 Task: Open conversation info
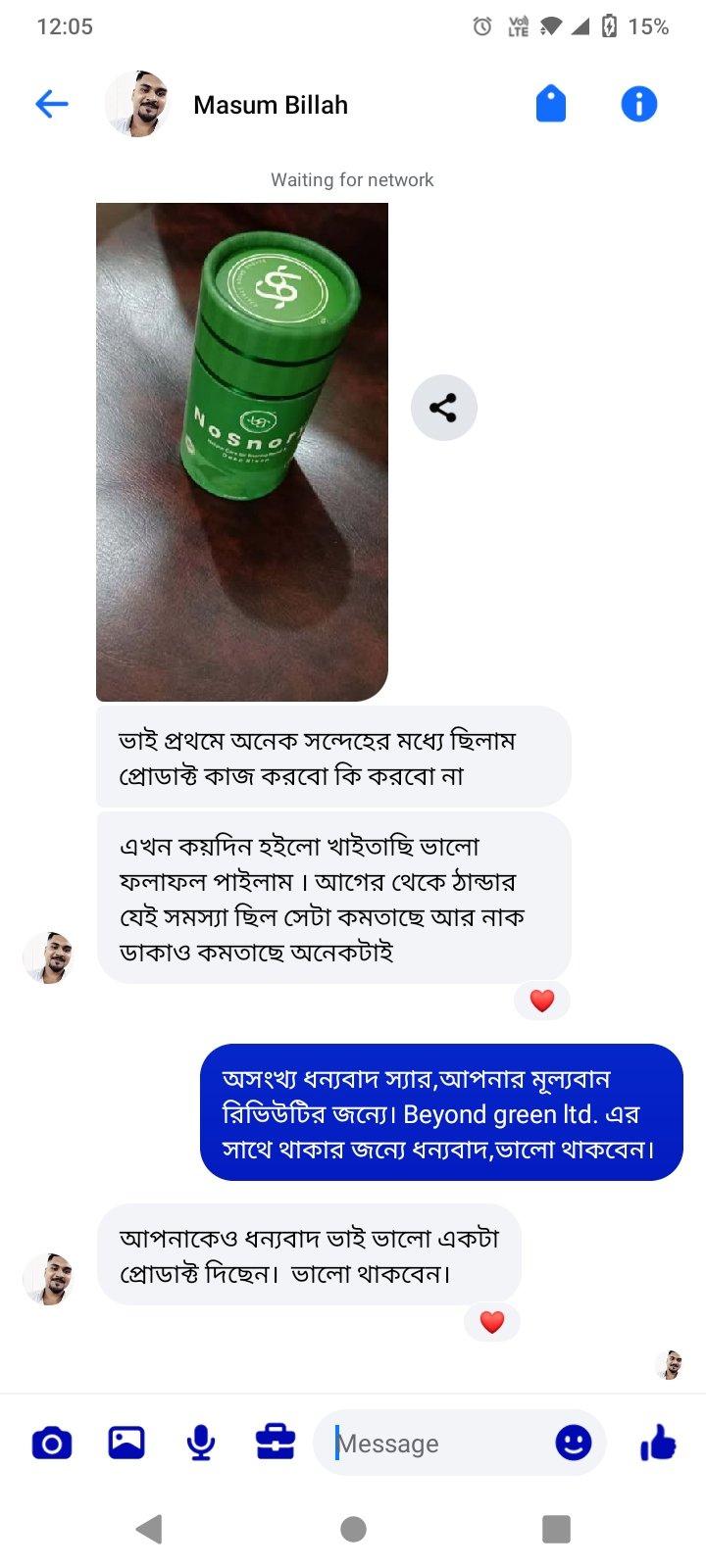pos(638,104)
